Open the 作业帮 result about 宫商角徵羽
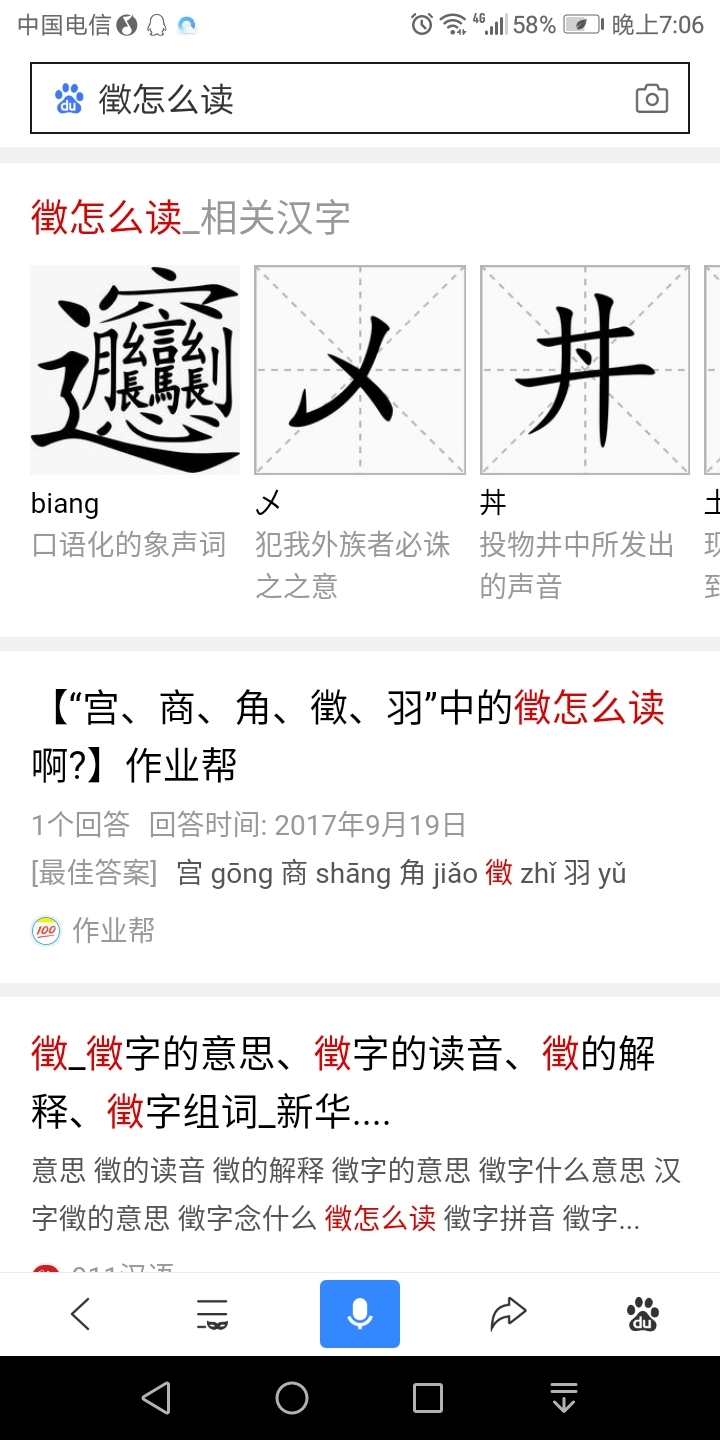 click(348, 736)
